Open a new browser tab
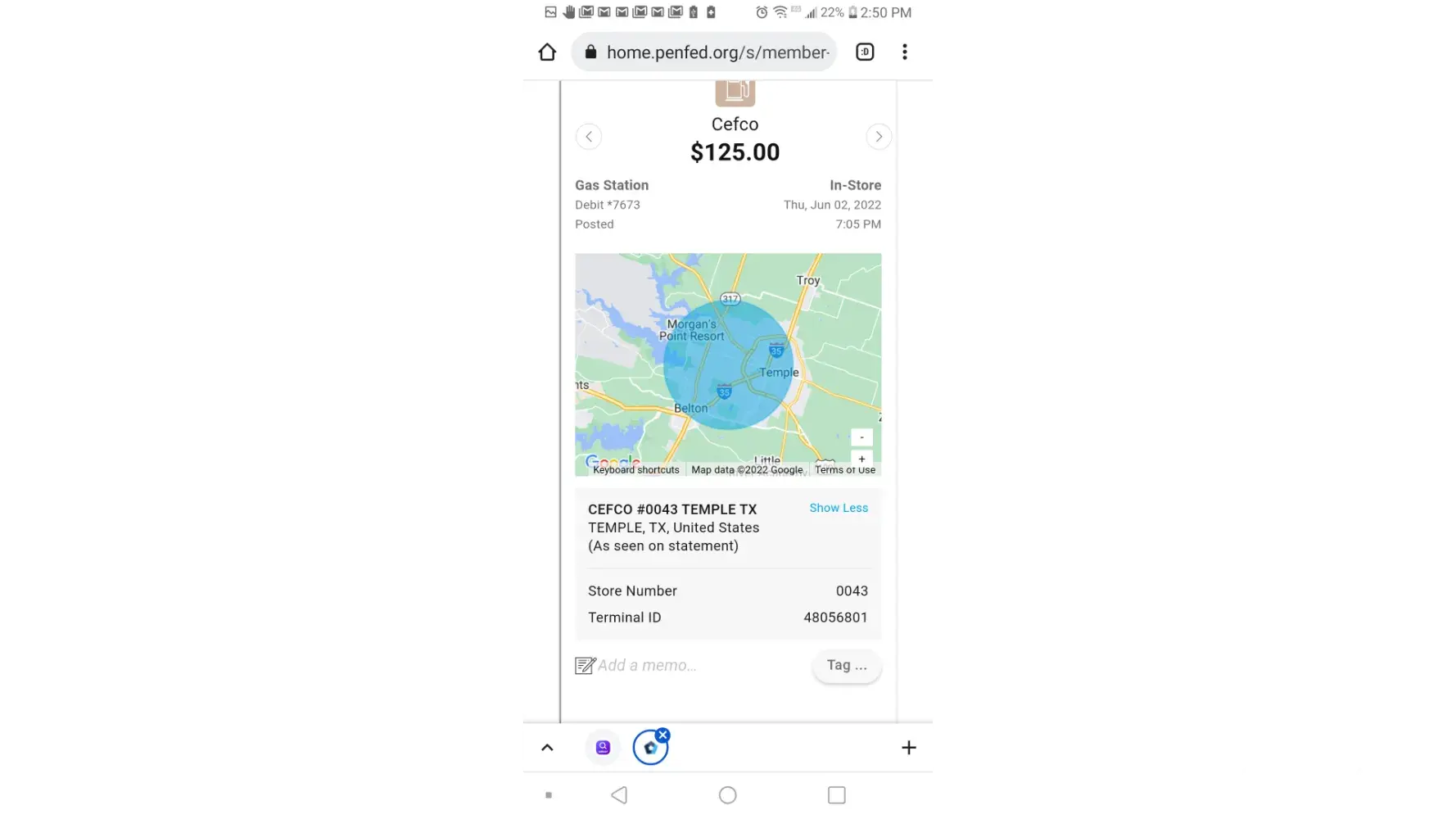Image resolution: width=1456 pixels, height=819 pixels. click(x=908, y=748)
